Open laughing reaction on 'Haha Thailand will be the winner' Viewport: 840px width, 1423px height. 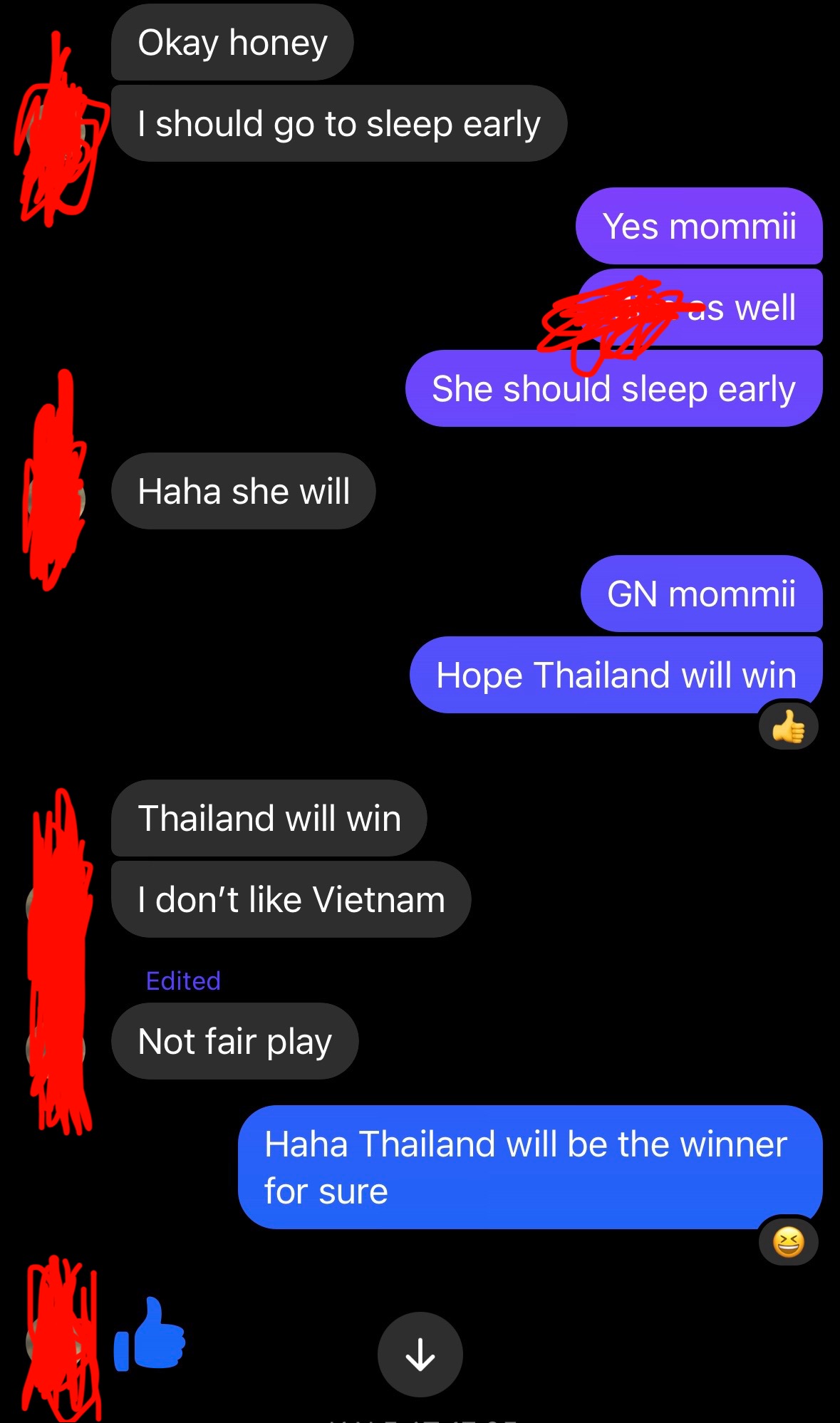[x=788, y=1243]
